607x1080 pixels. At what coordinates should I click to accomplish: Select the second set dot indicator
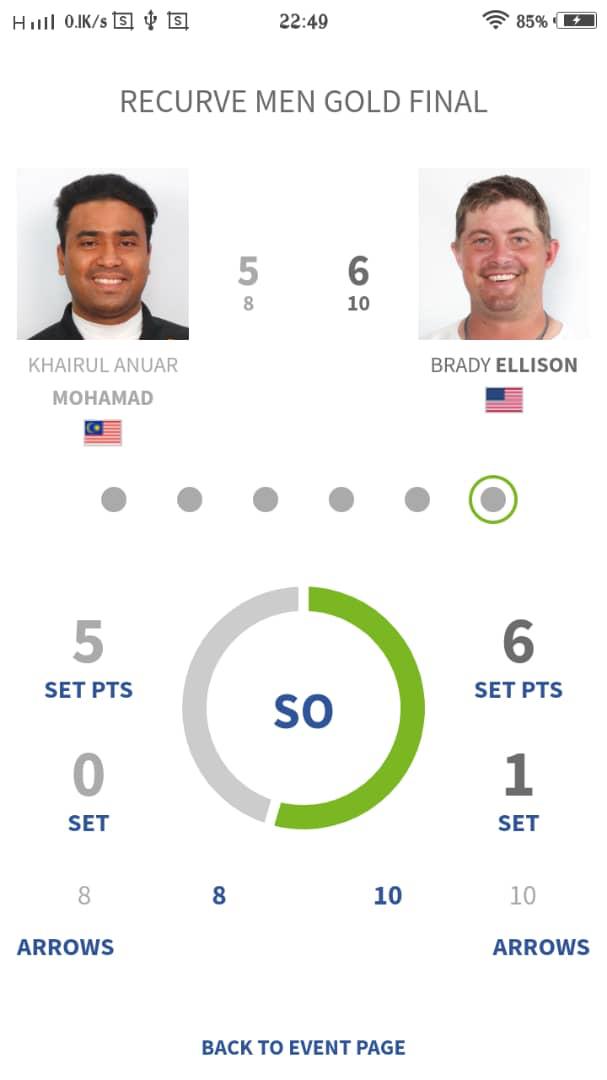(x=190, y=499)
